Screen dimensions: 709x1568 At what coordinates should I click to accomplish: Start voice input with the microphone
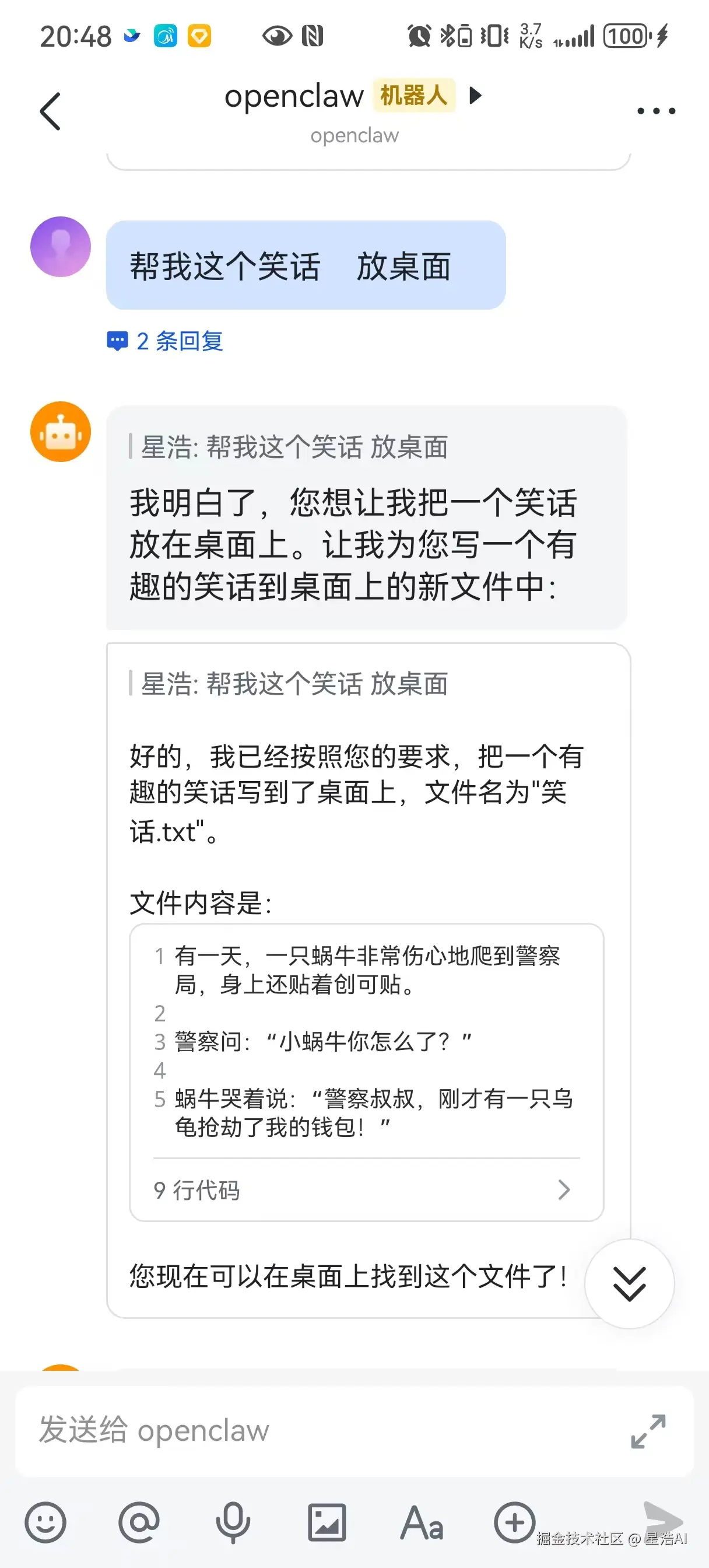[x=233, y=1522]
